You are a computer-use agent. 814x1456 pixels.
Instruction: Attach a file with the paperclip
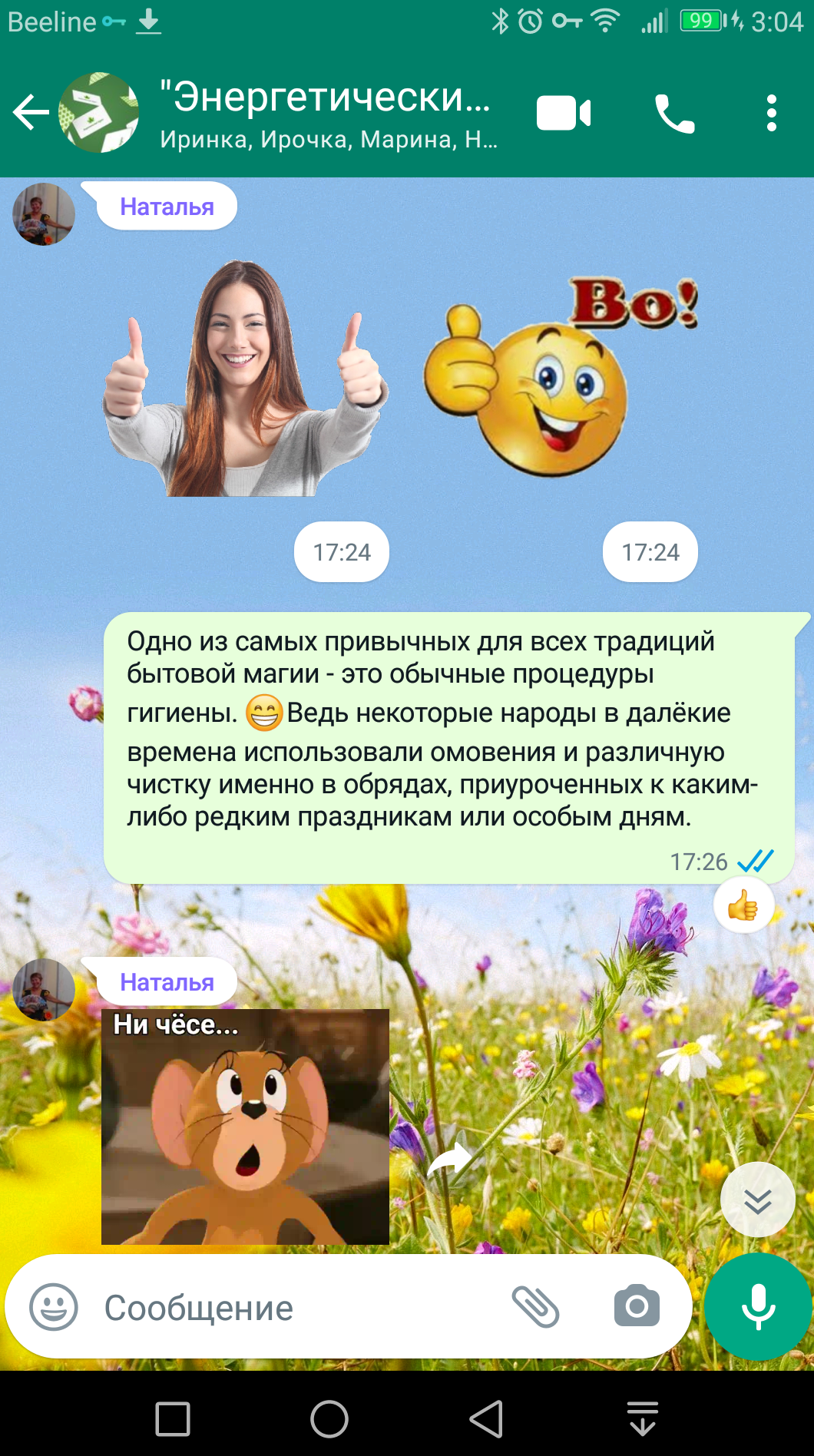(x=535, y=1307)
